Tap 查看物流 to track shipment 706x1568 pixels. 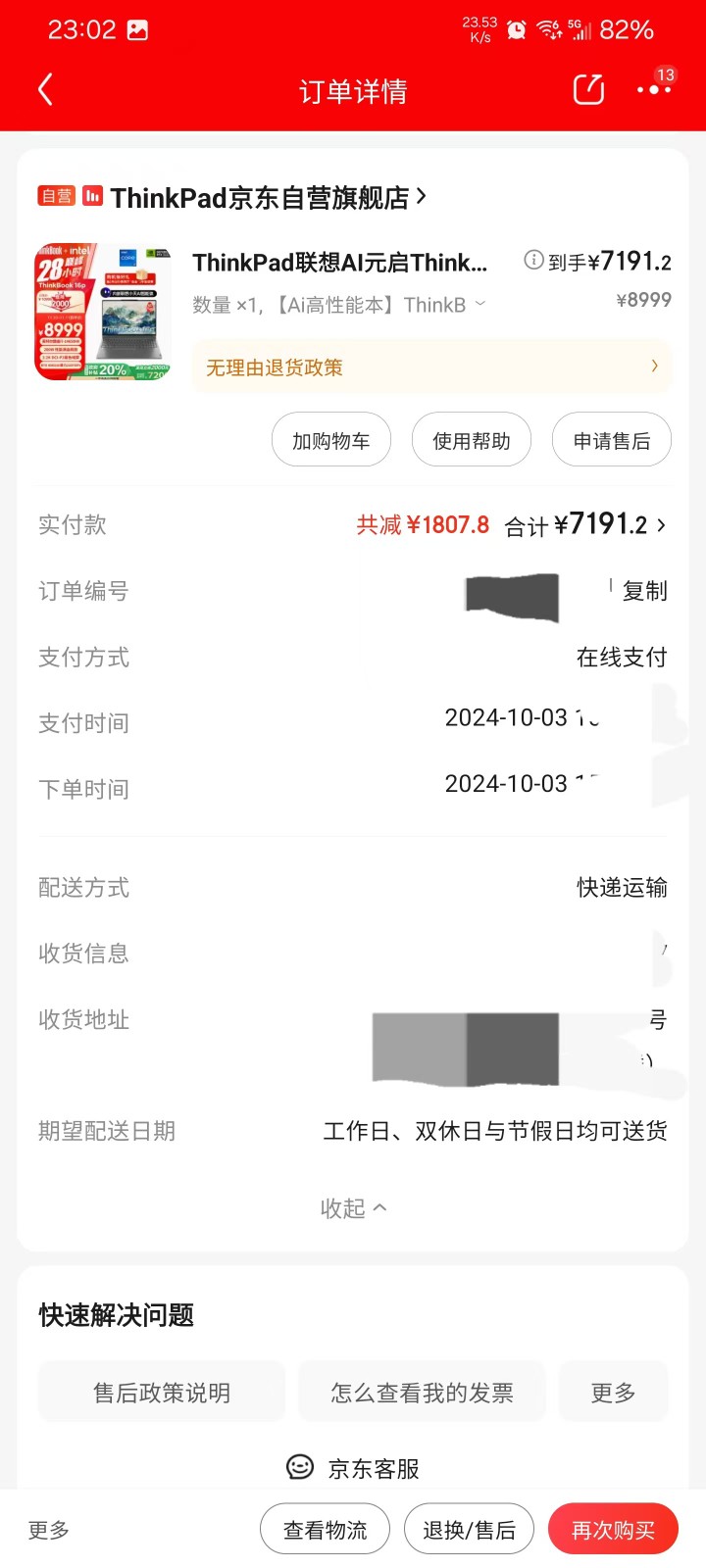[326, 1530]
